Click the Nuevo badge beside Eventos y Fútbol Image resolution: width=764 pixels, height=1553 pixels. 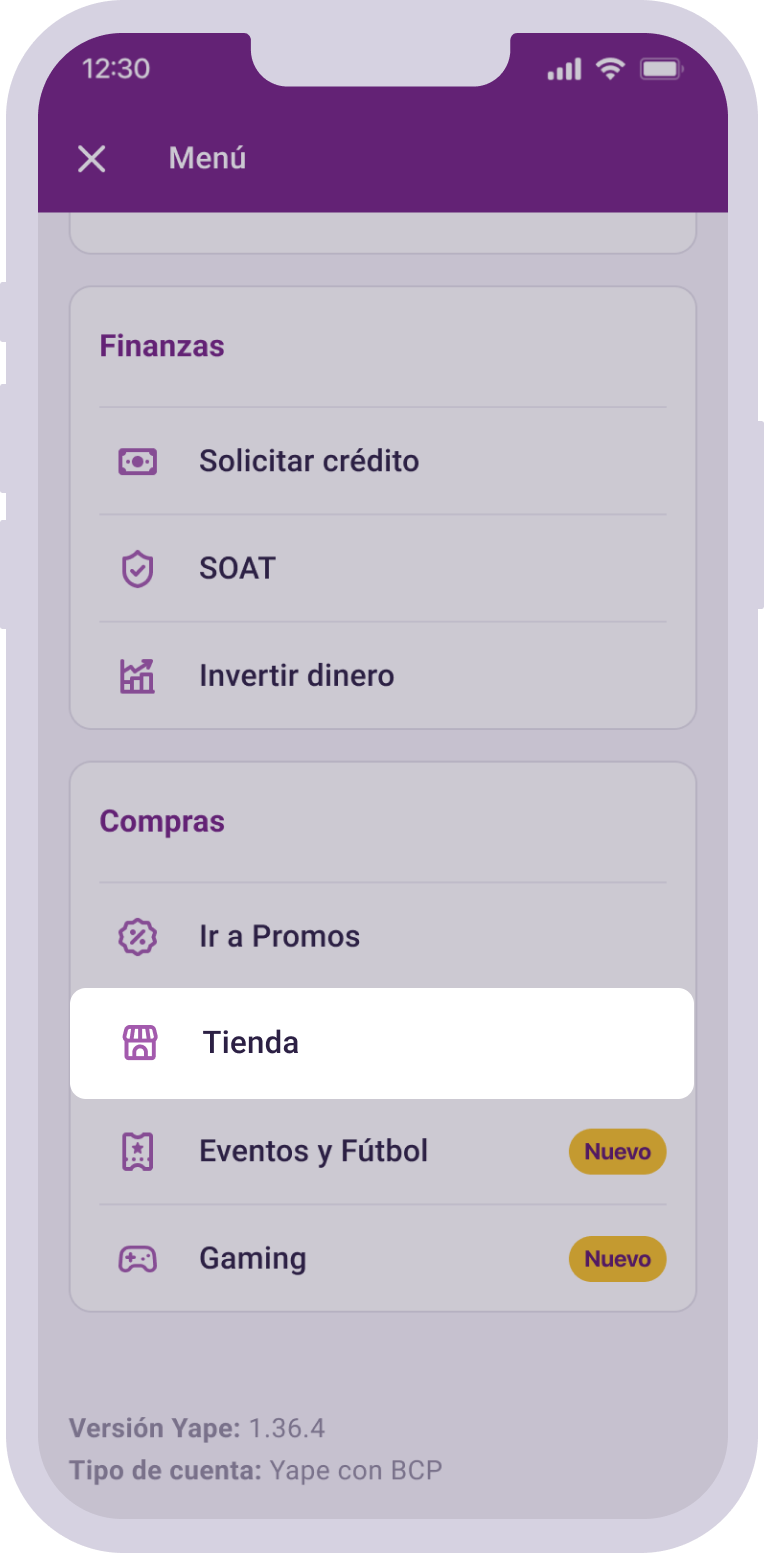point(617,1151)
